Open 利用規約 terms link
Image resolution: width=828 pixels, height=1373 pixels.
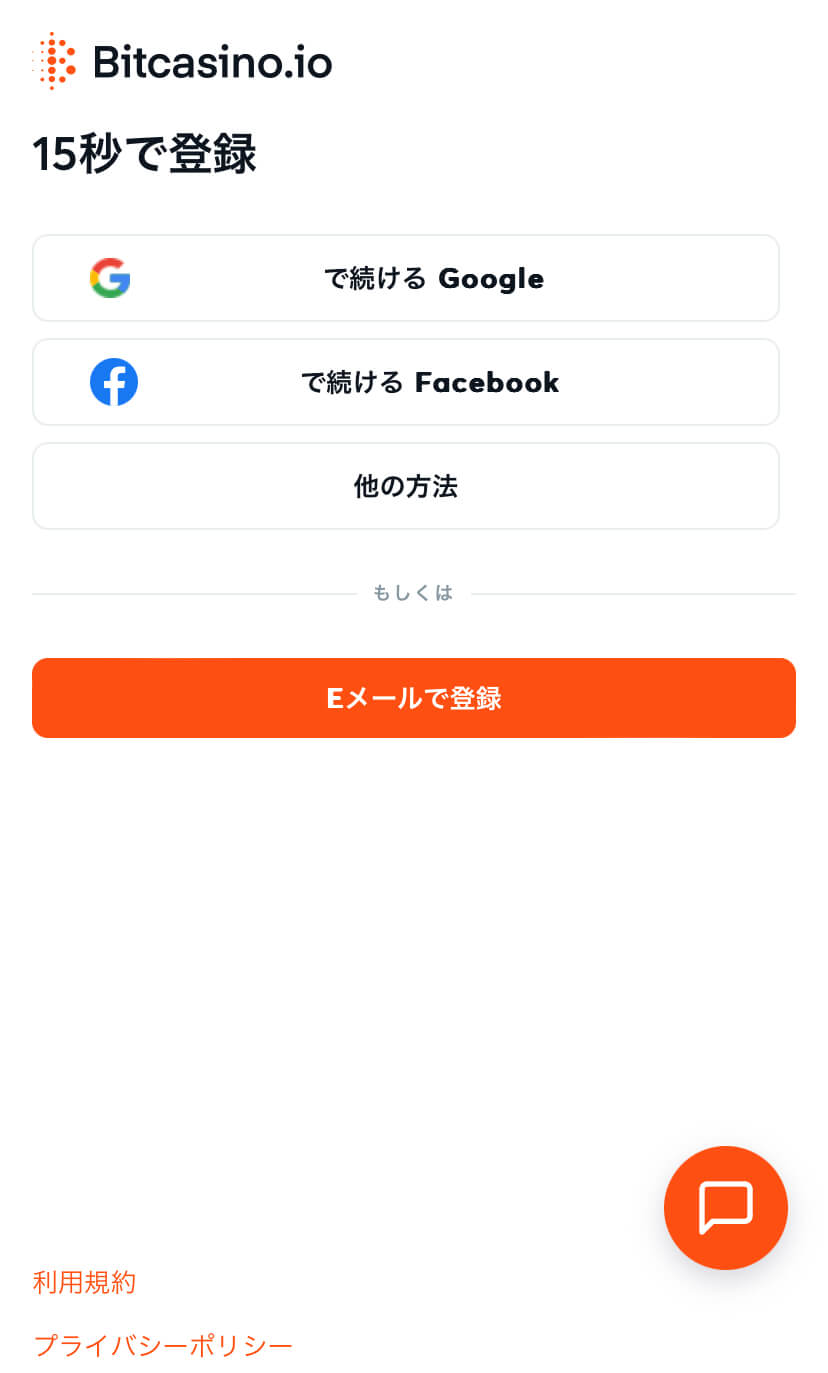[84, 1282]
